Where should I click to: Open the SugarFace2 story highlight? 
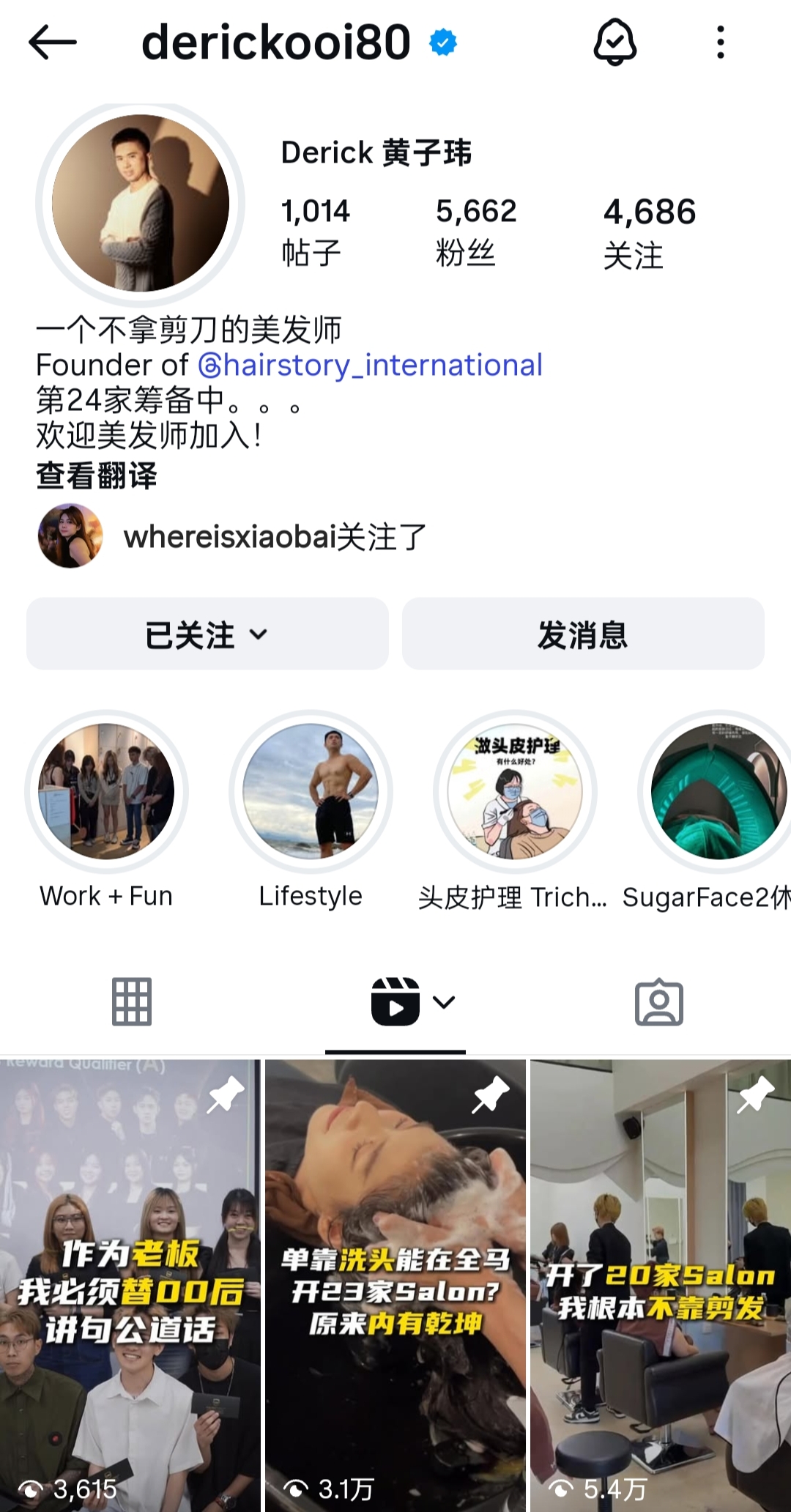[714, 791]
